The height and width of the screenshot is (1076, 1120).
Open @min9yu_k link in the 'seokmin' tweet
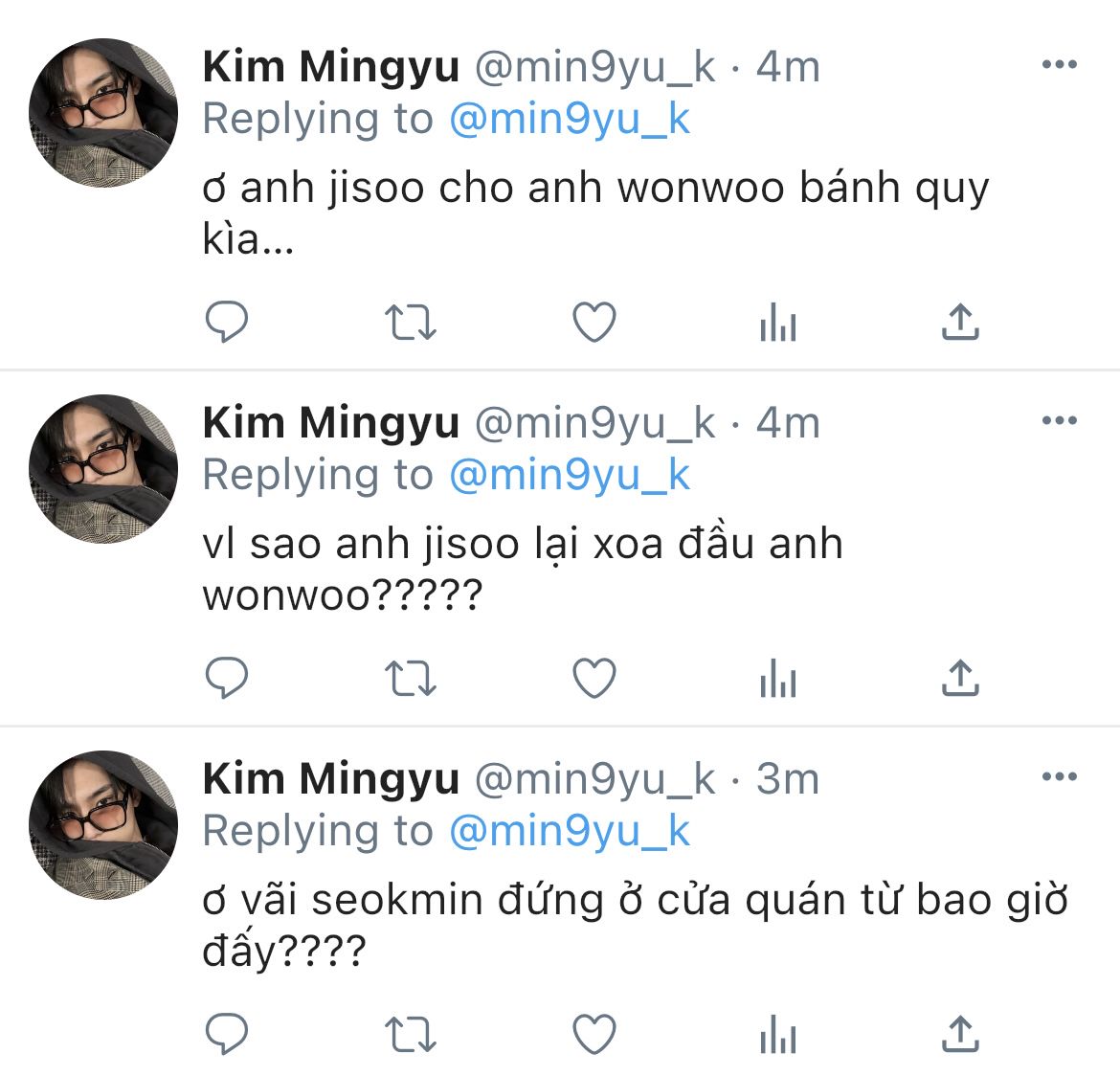click(x=570, y=831)
